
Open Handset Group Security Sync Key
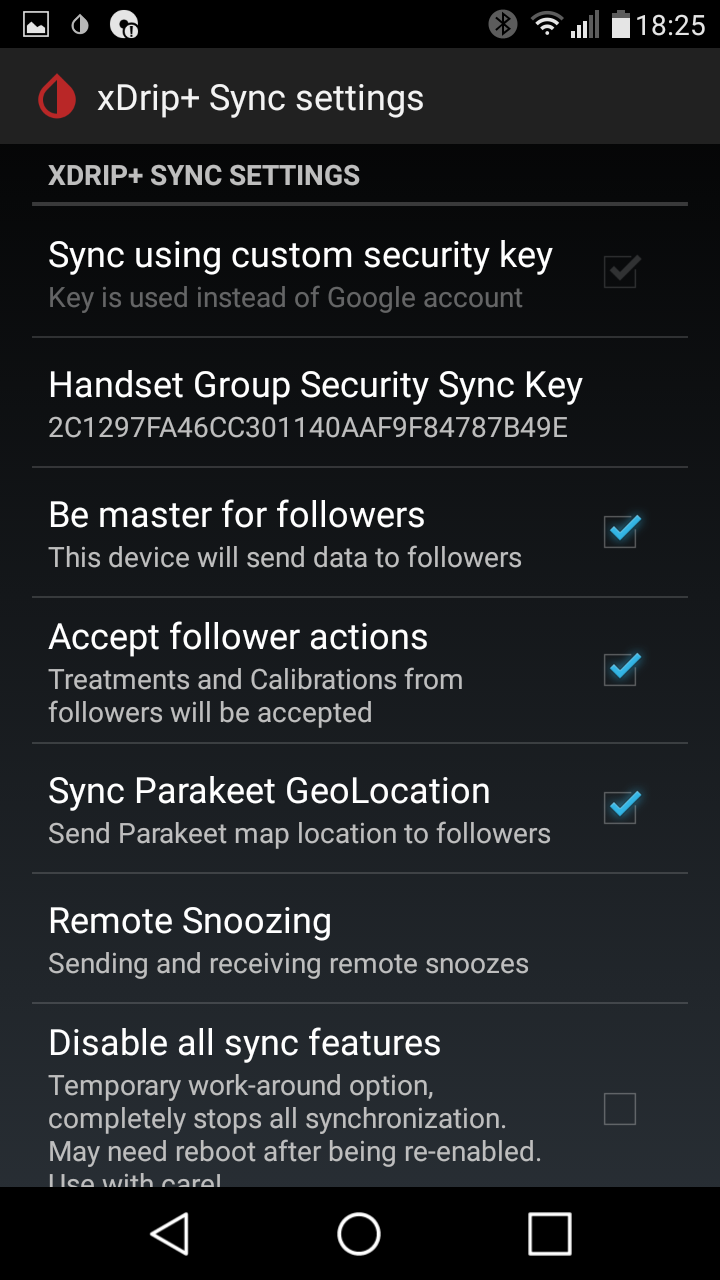(x=360, y=403)
